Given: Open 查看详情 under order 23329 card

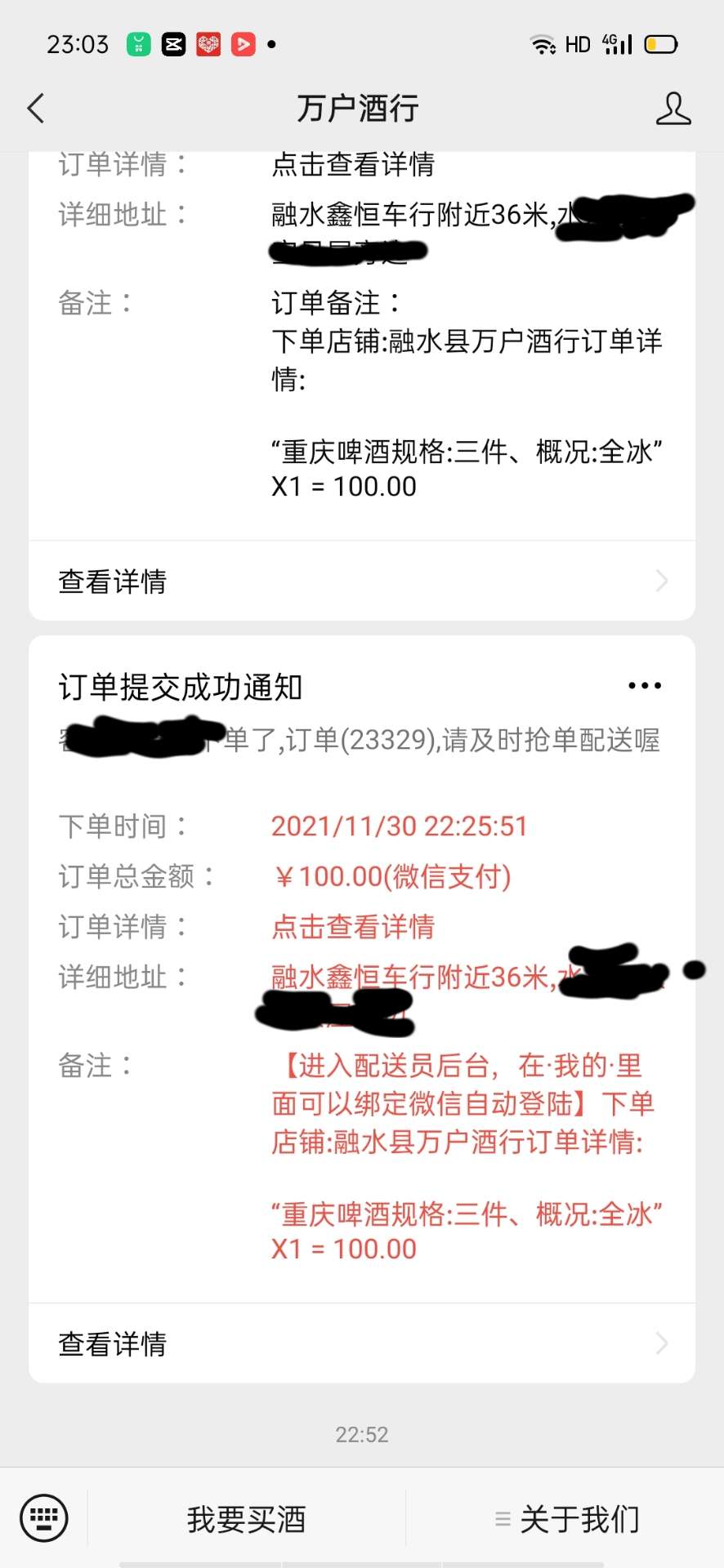Looking at the screenshot, I should pos(362,1343).
